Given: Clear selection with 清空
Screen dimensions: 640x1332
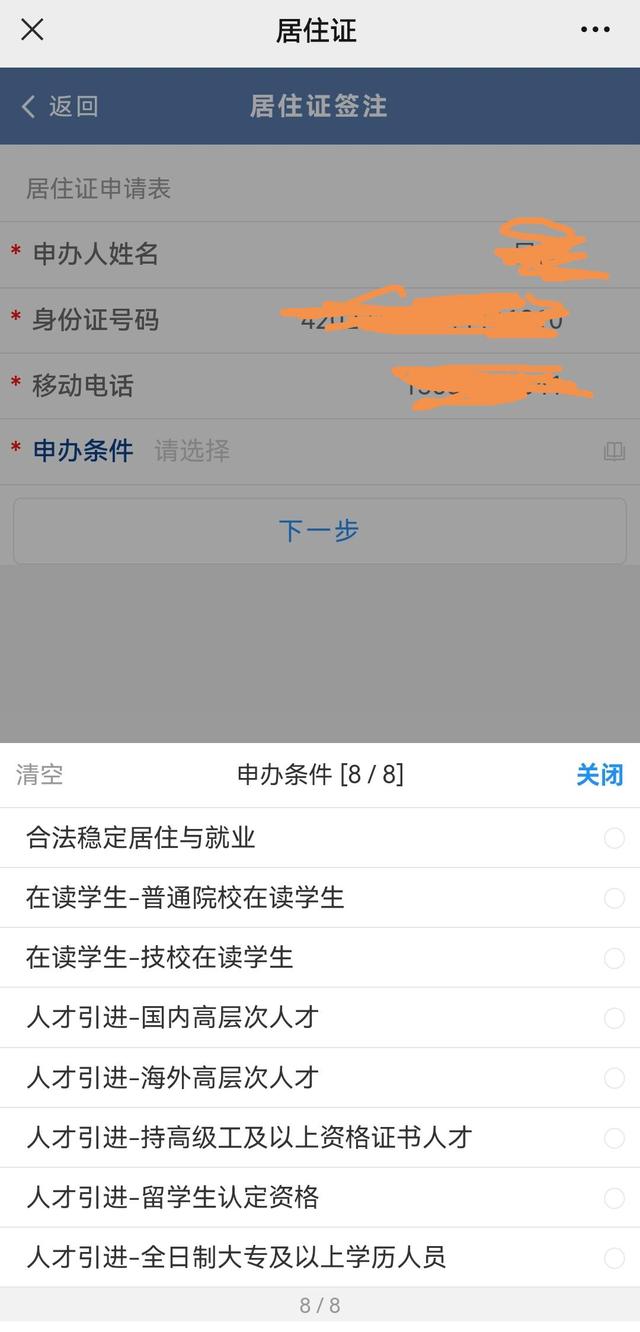Looking at the screenshot, I should [x=40, y=774].
